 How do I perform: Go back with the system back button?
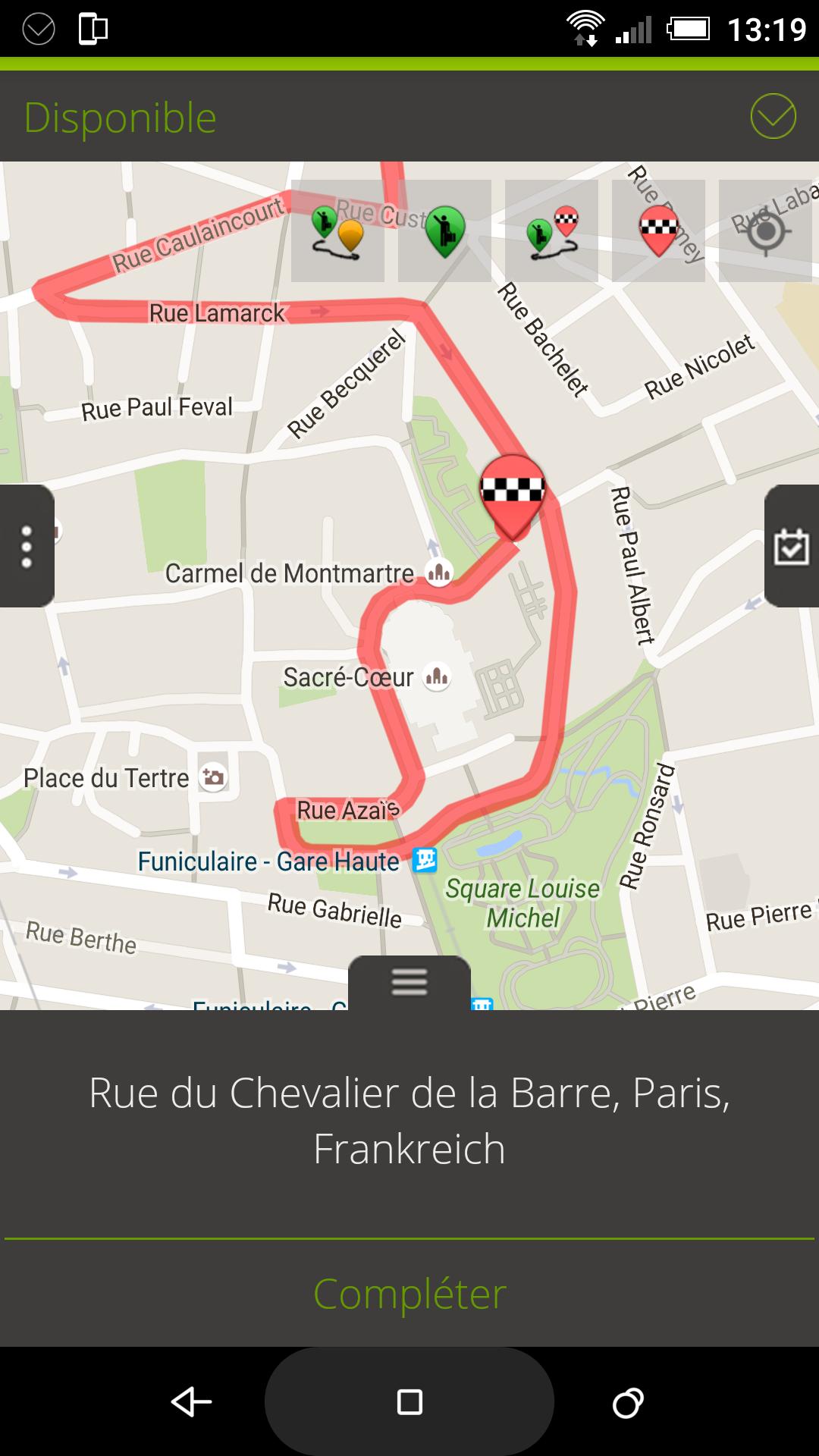(191, 1402)
